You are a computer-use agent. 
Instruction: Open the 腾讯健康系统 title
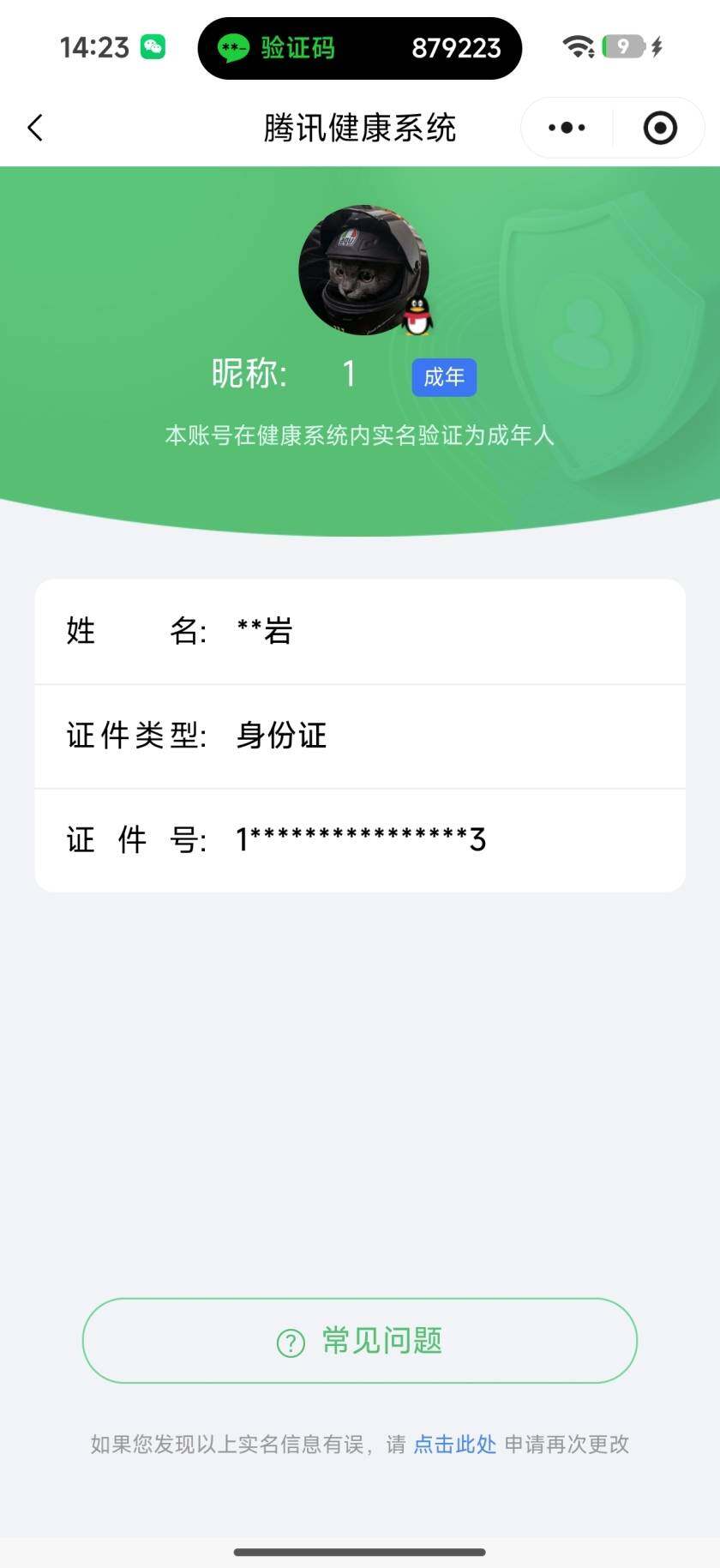(360, 127)
